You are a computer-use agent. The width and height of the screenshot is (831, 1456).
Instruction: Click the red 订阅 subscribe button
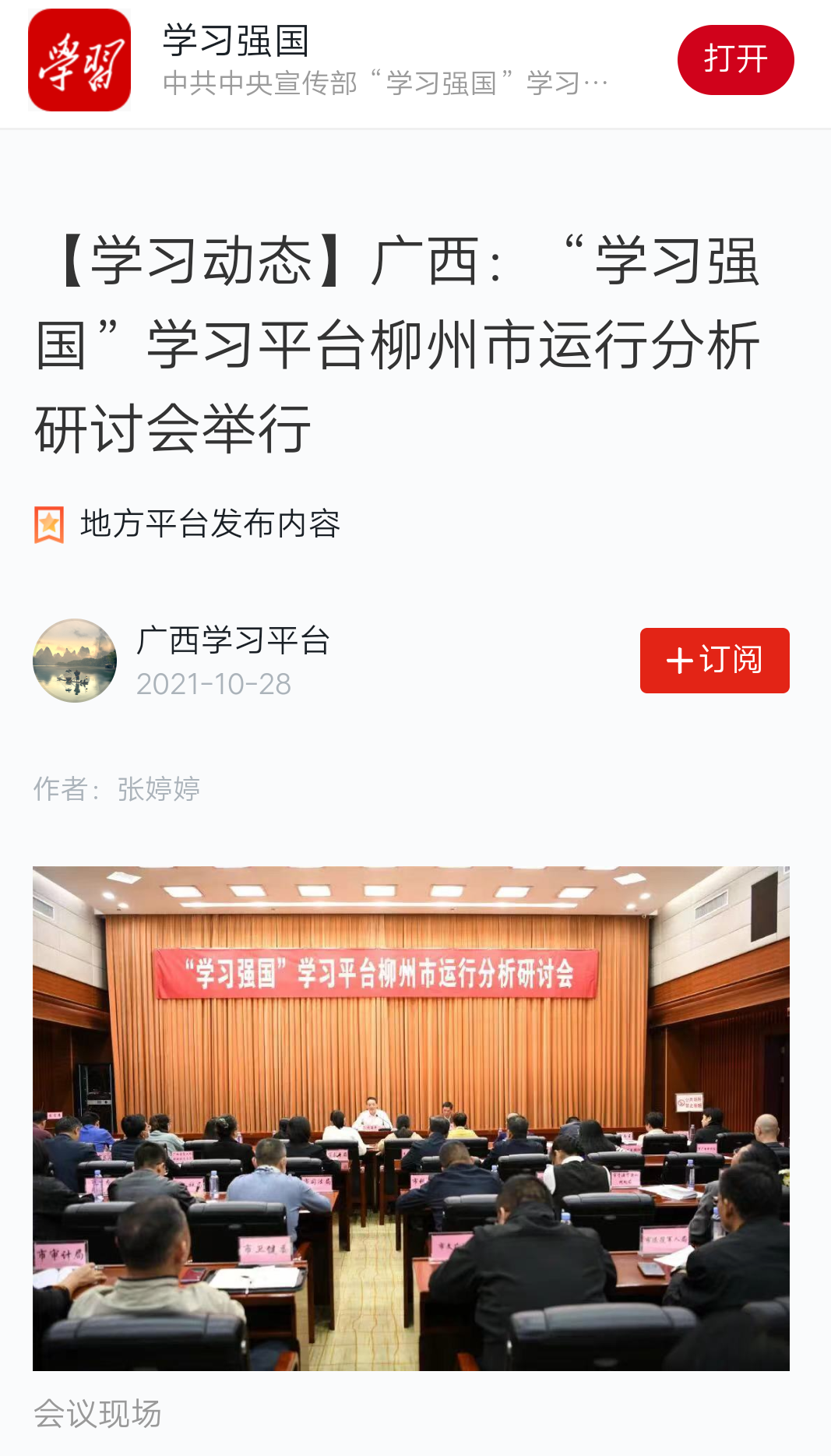pos(714,661)
